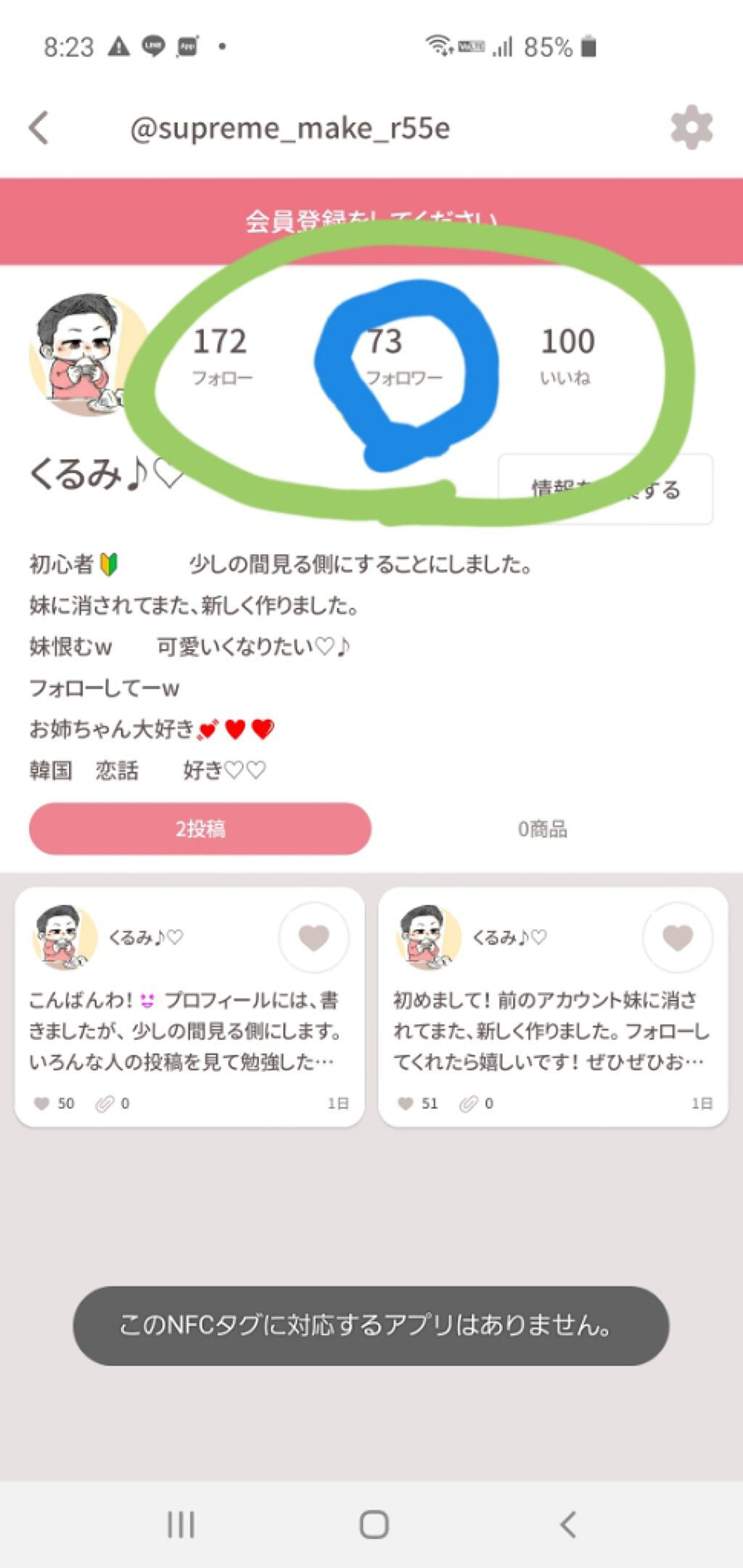The height and width of the screenshot is (1568, 743).
Task: Tap the heart icon on the second post
Action: pos(678,937)
